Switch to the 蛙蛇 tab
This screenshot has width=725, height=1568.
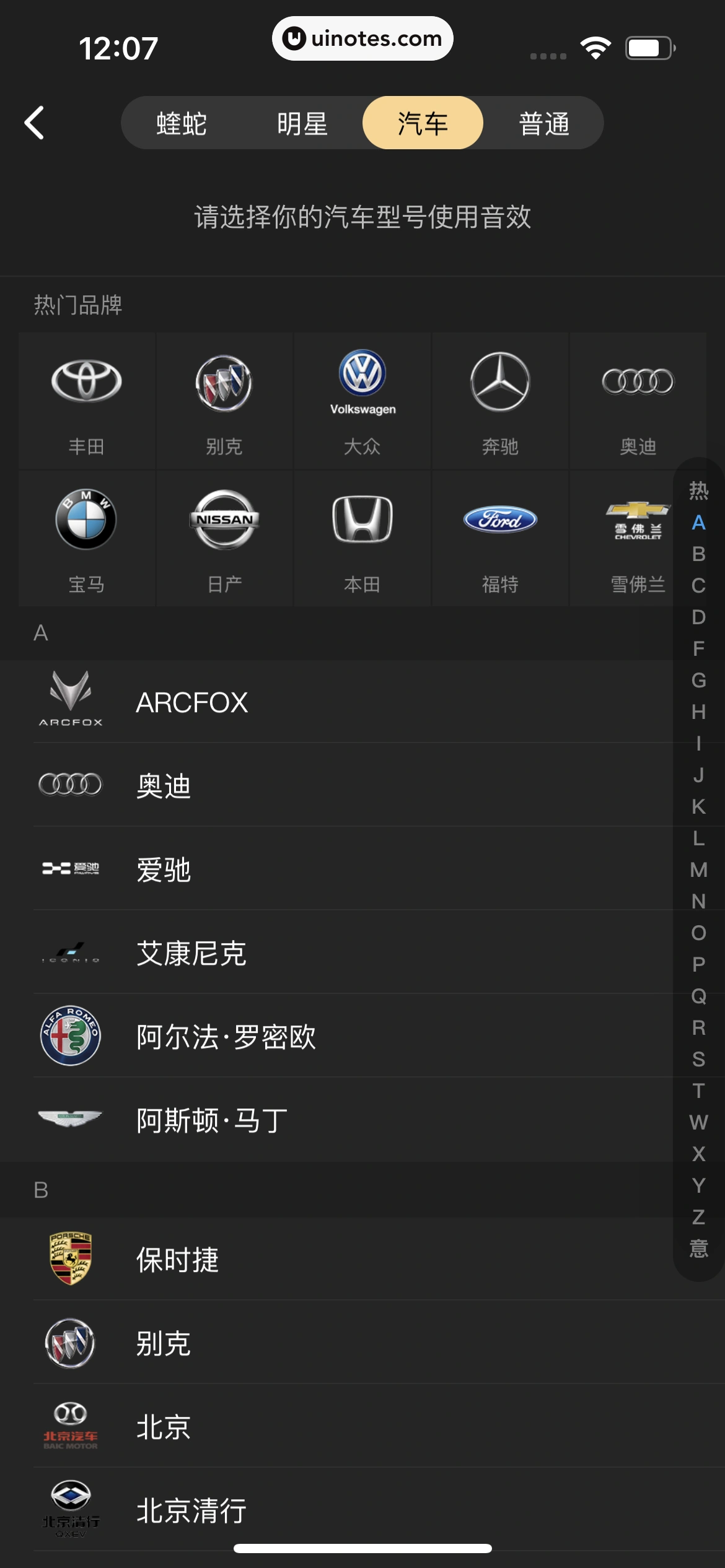point(181,122)
